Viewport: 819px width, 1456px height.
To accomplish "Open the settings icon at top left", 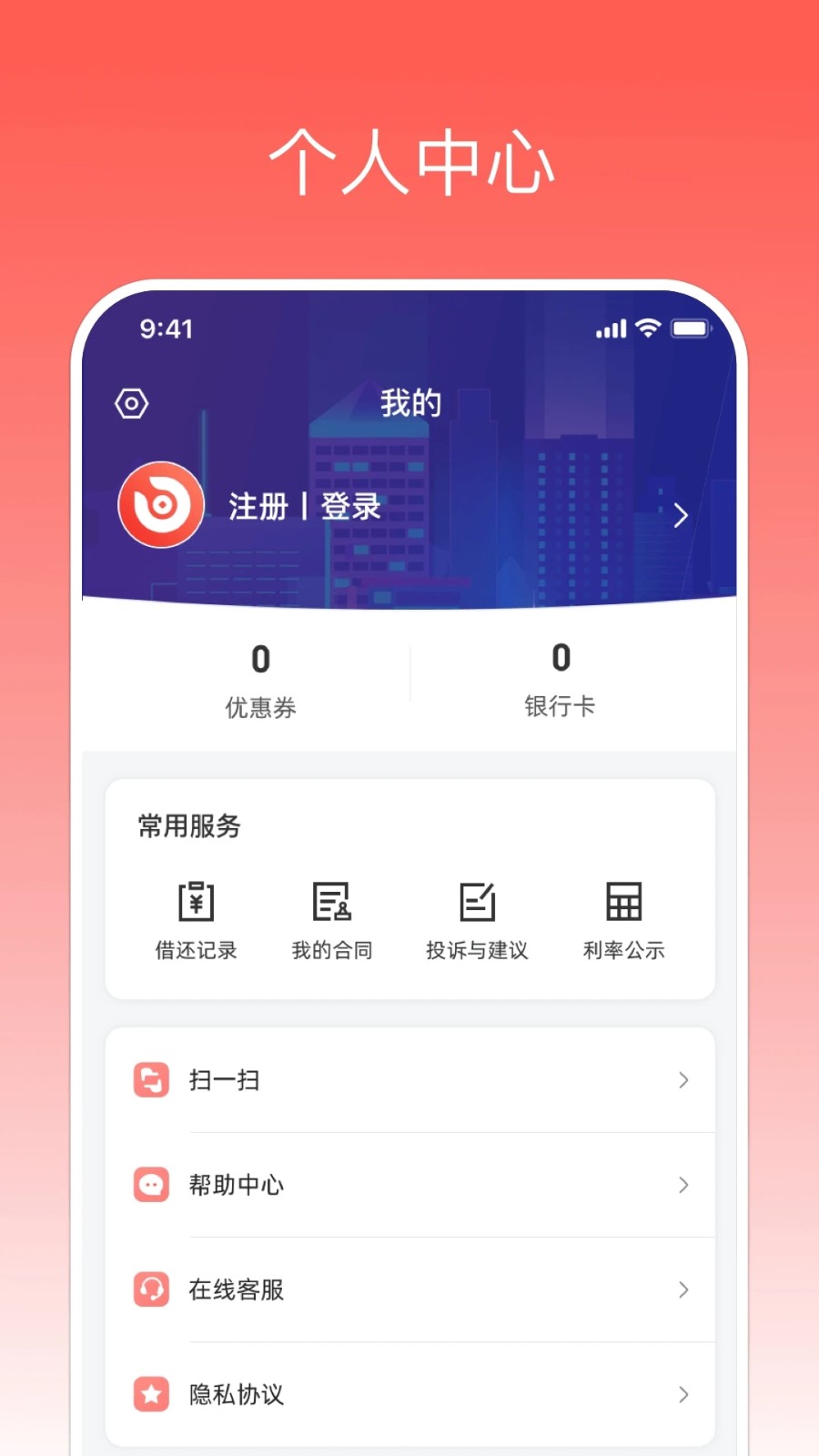I will (130, 402).
